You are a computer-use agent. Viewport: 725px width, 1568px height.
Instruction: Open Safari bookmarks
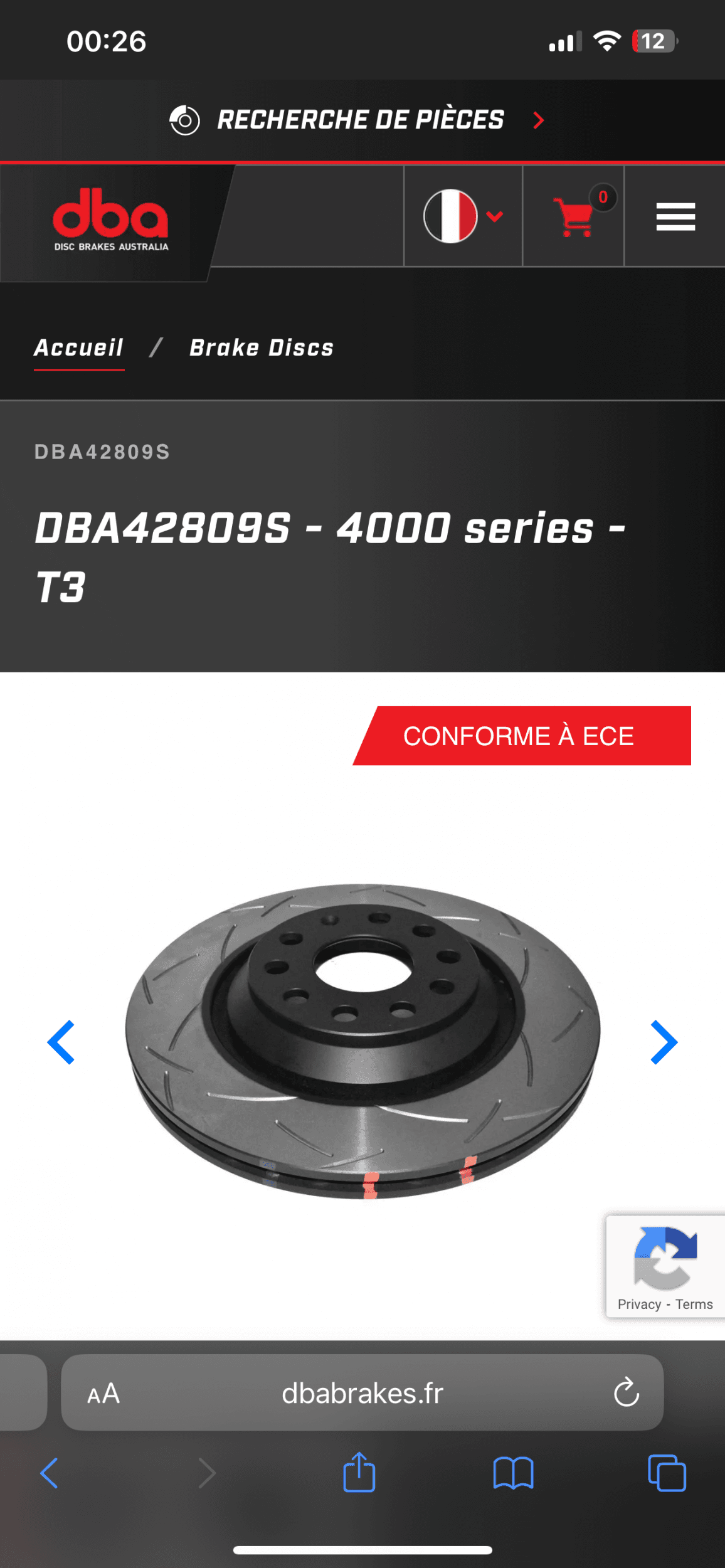click(513, 1473)
